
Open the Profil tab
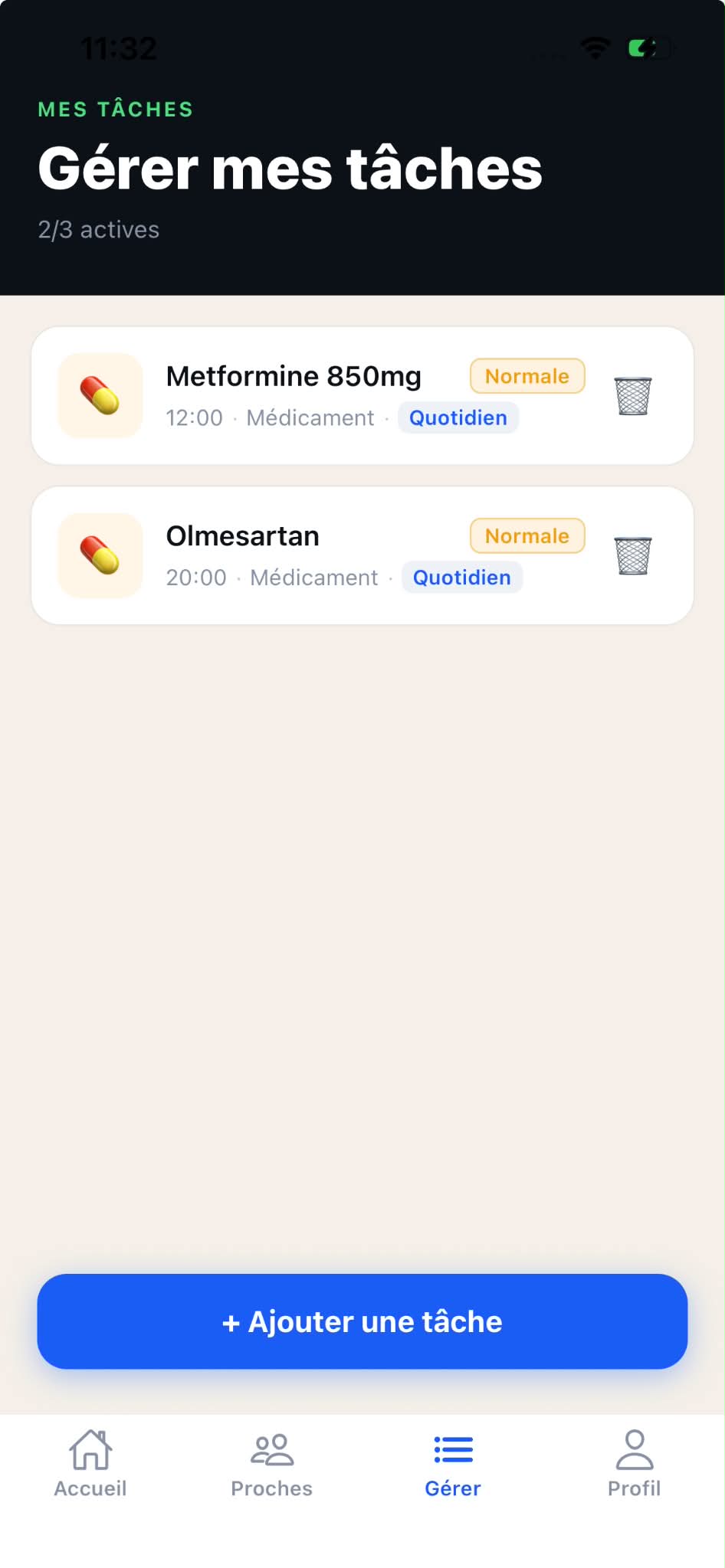pos(635,1464)
